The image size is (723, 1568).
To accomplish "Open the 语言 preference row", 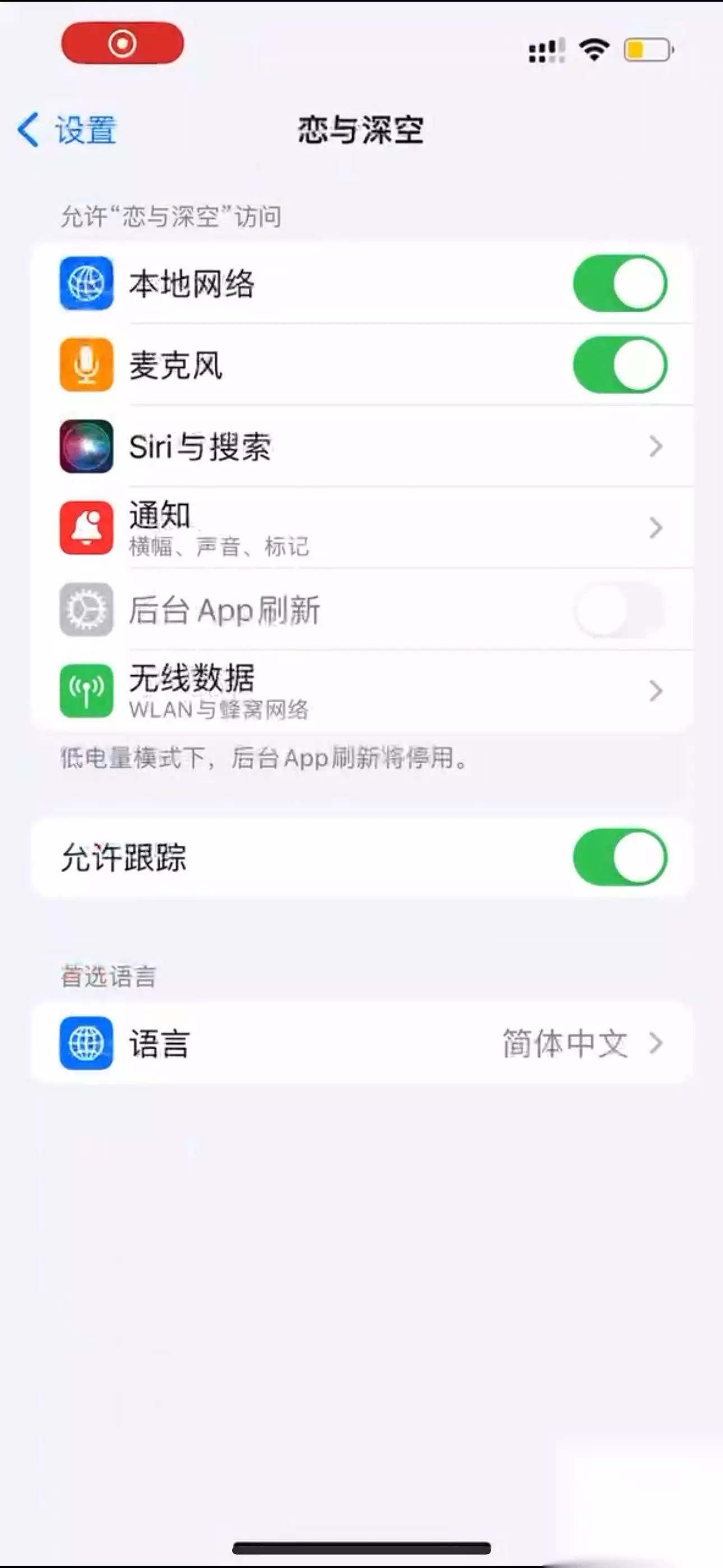I will click(361, 1043).
